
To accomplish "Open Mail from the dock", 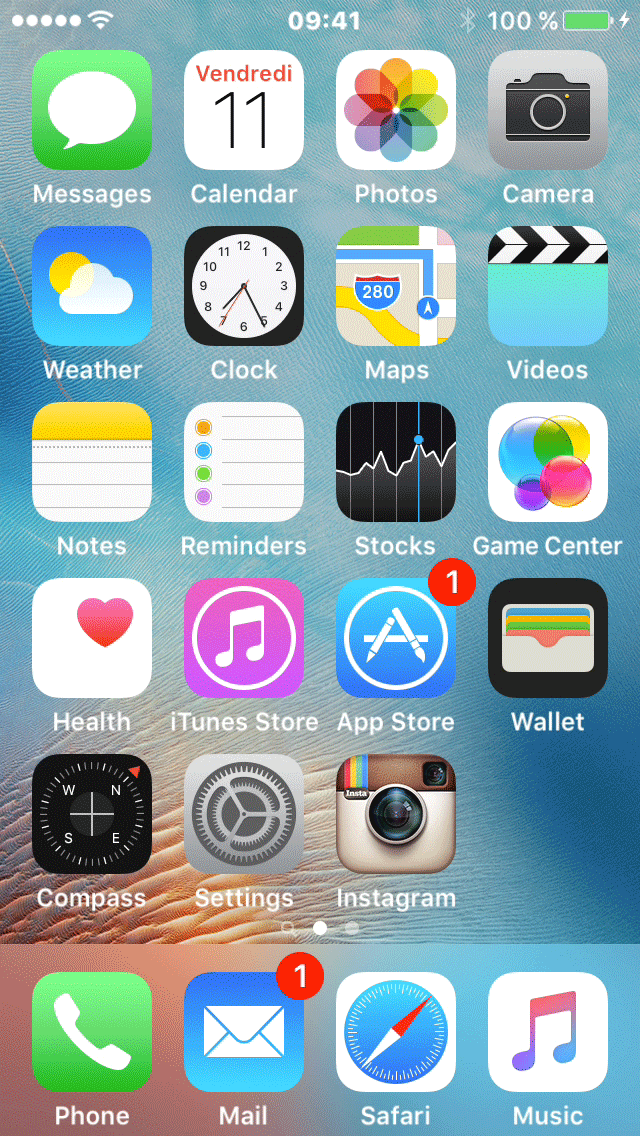I will (244, 1032).
